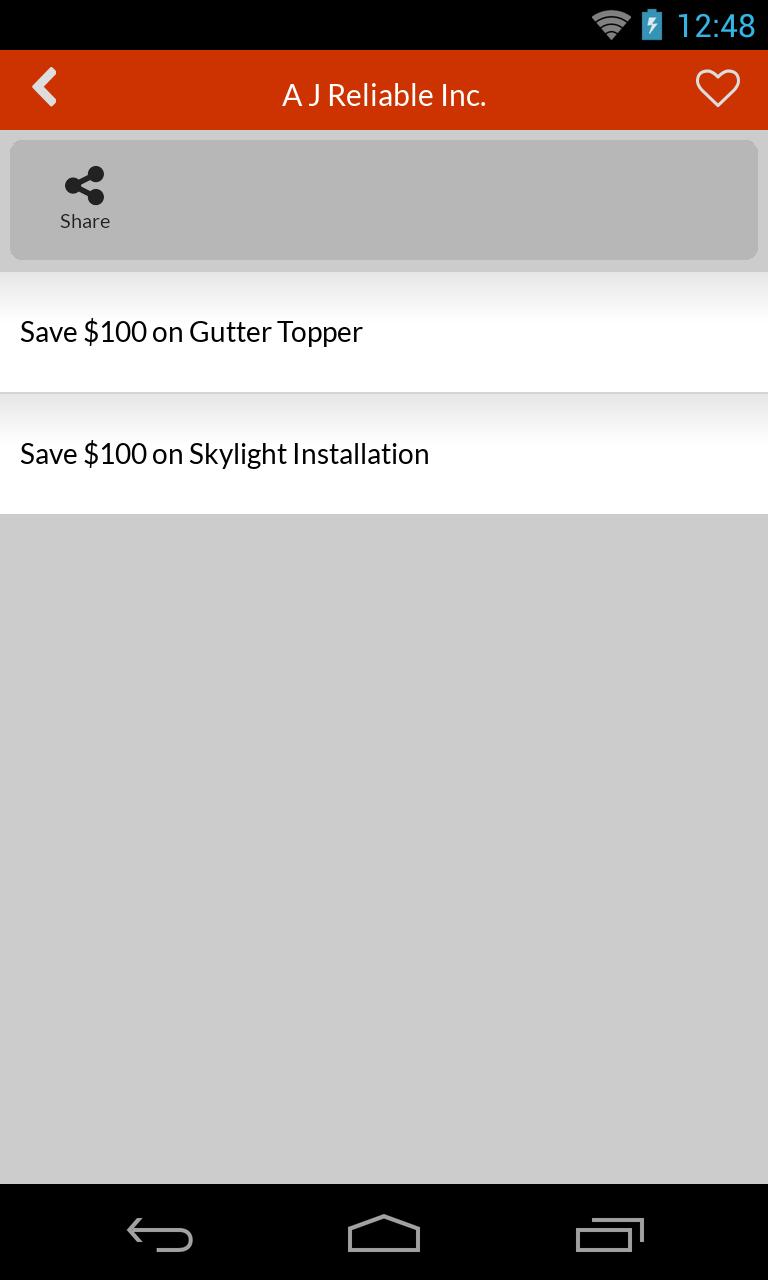Open the Skylight Installation $100 savings offer

[x=384, y=454]
